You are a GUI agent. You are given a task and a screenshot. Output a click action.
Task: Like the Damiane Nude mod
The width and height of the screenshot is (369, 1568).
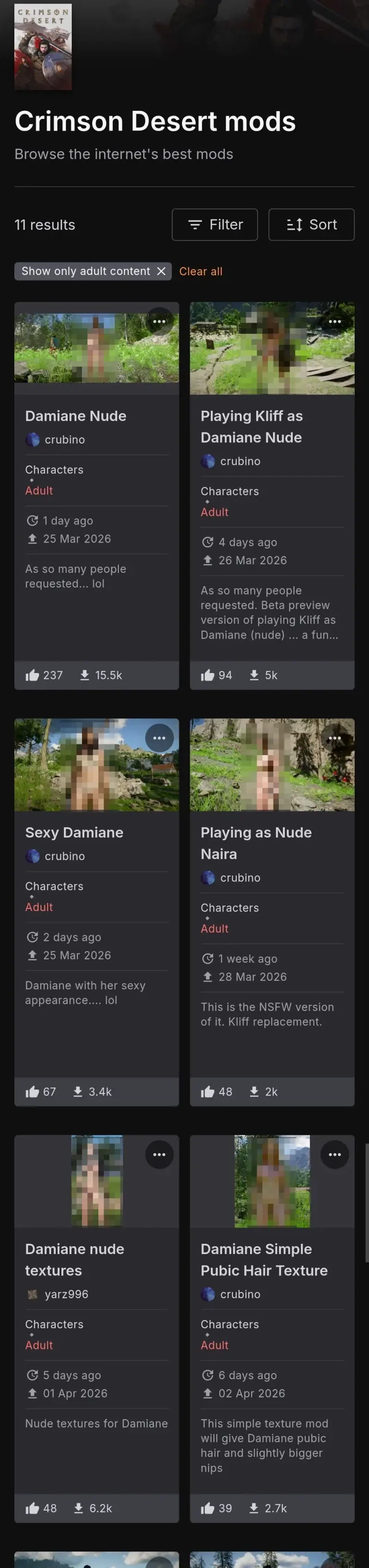(33, 675)
